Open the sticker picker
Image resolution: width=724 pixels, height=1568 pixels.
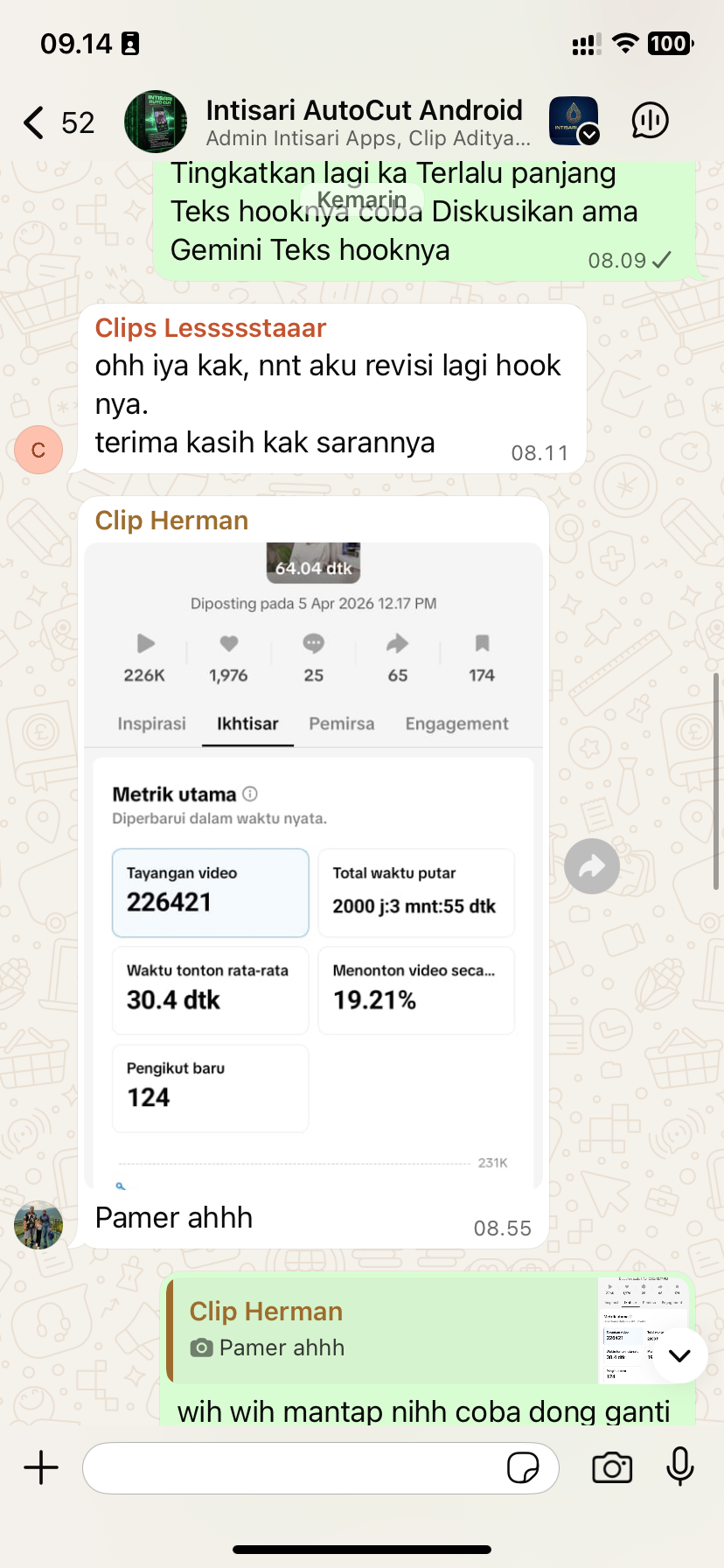pyautogui.click(x=523, y=1467)
